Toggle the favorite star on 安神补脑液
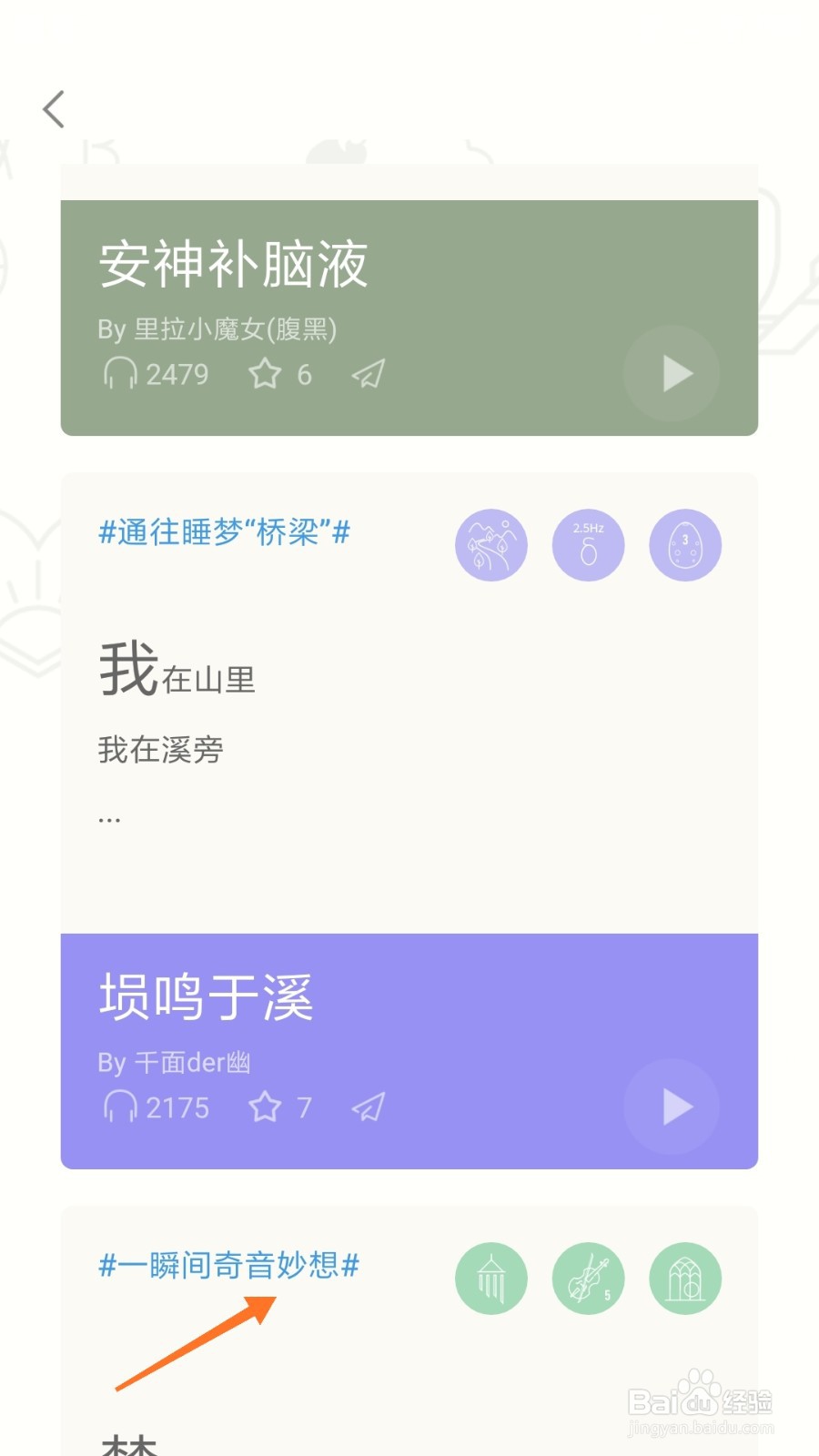This screenshot has width=819, height=1456. [x=265, y=373]
